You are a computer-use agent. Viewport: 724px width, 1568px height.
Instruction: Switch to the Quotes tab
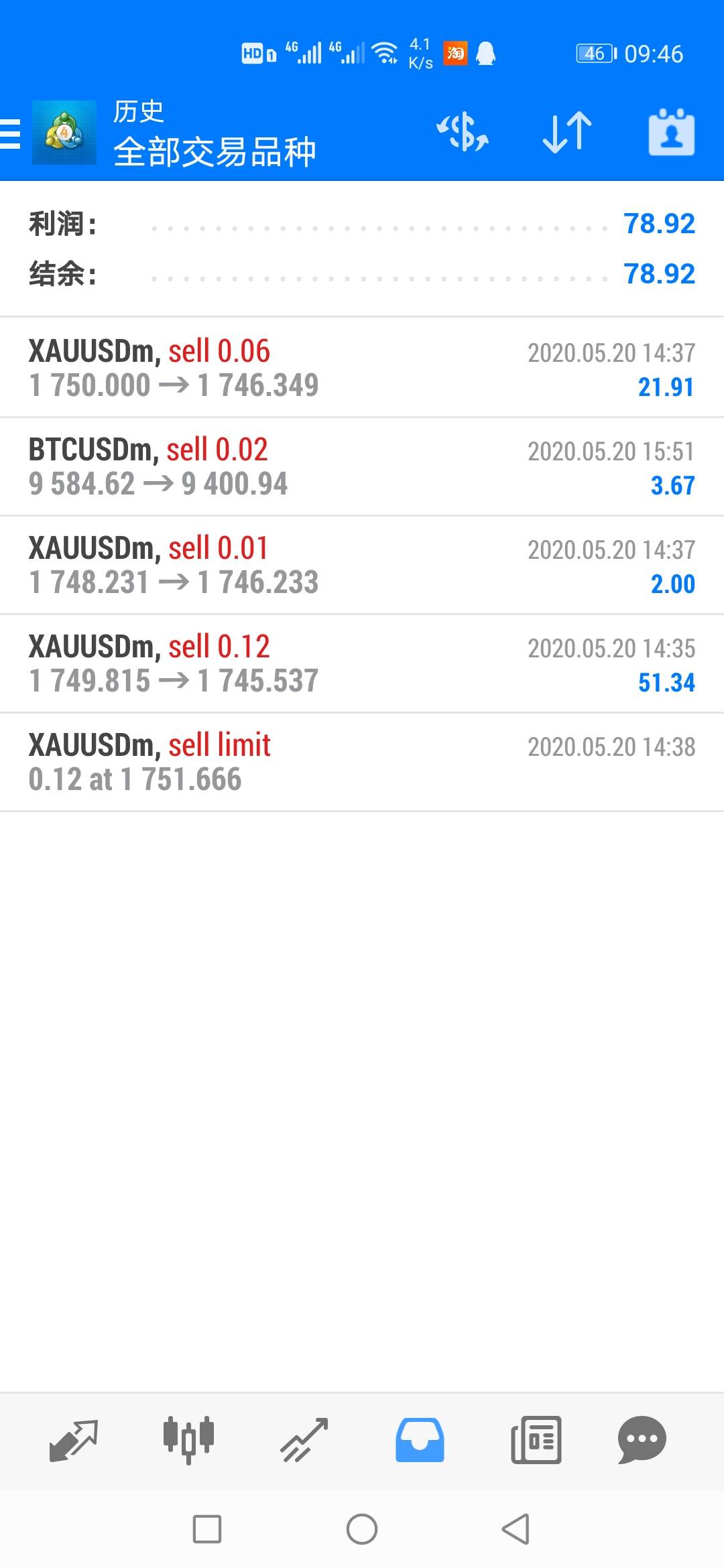(74, 1439)
